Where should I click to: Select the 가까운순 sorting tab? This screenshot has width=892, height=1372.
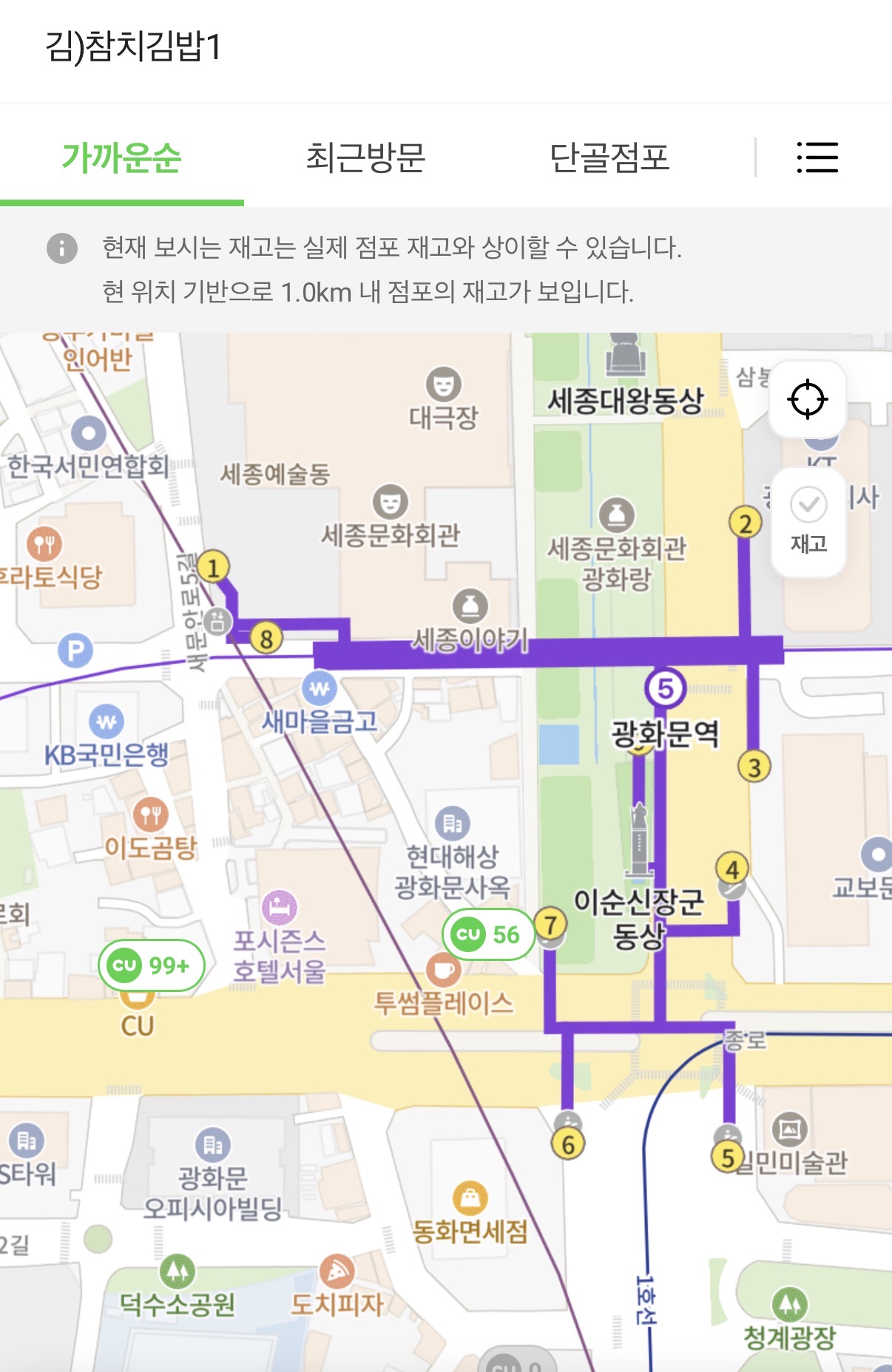click(122, 157)
